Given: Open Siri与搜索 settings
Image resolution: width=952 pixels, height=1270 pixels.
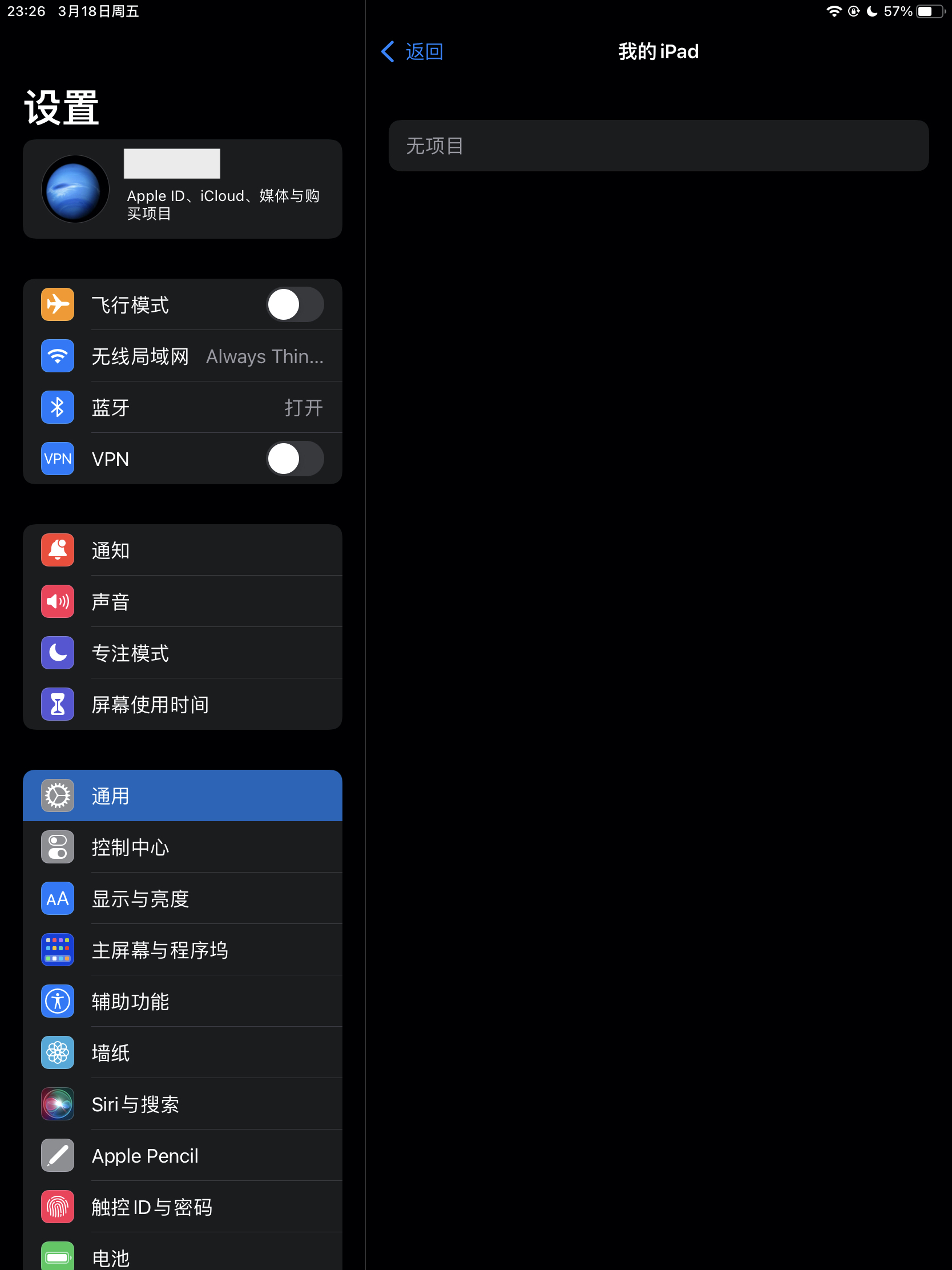Looking at the screenshot, I should point(183,1103).
